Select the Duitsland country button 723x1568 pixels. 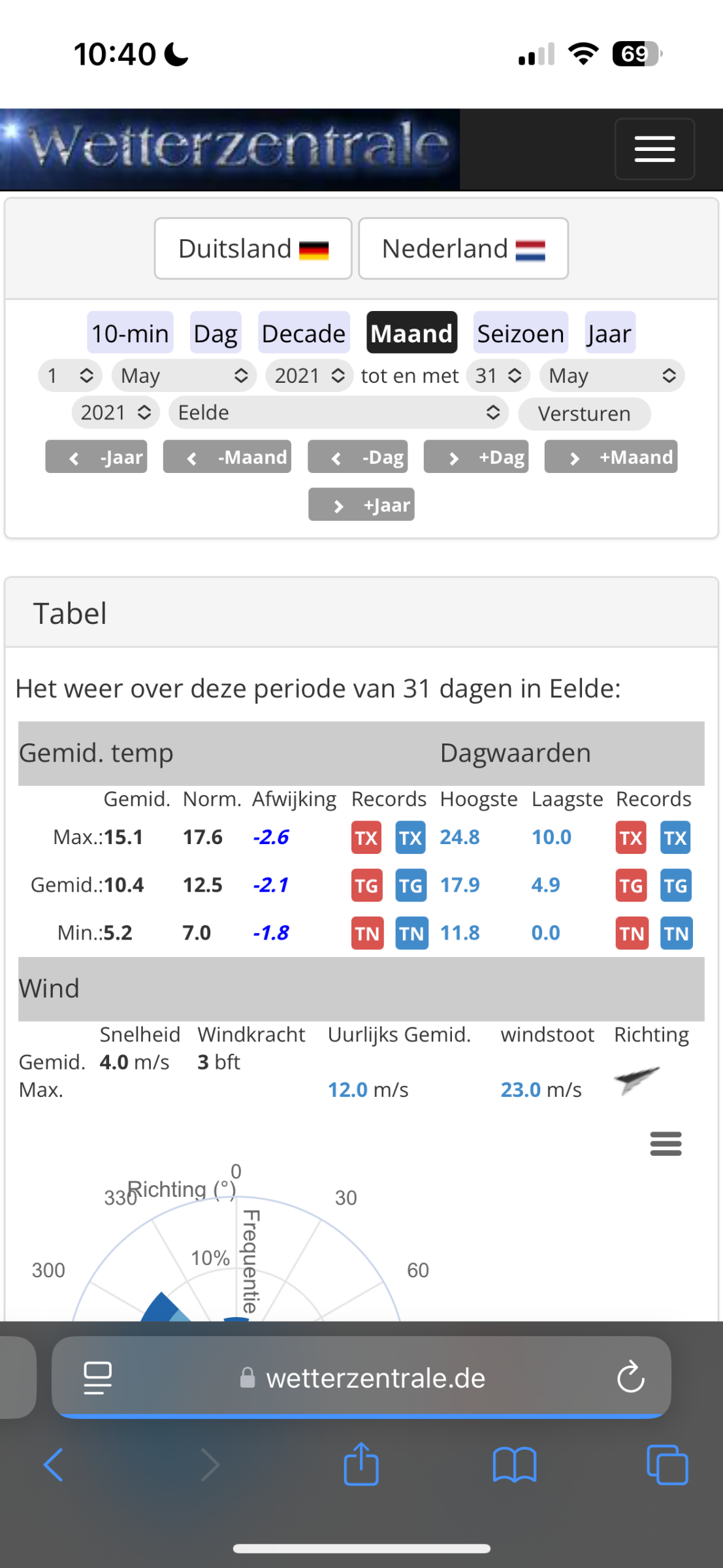pyautogui.click(x=253, y=249)
